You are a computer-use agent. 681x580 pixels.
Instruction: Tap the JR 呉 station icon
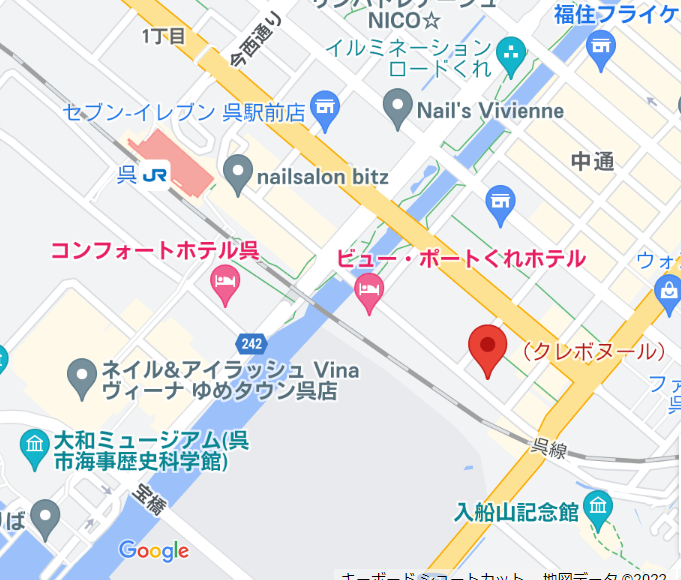coord(156,174)
